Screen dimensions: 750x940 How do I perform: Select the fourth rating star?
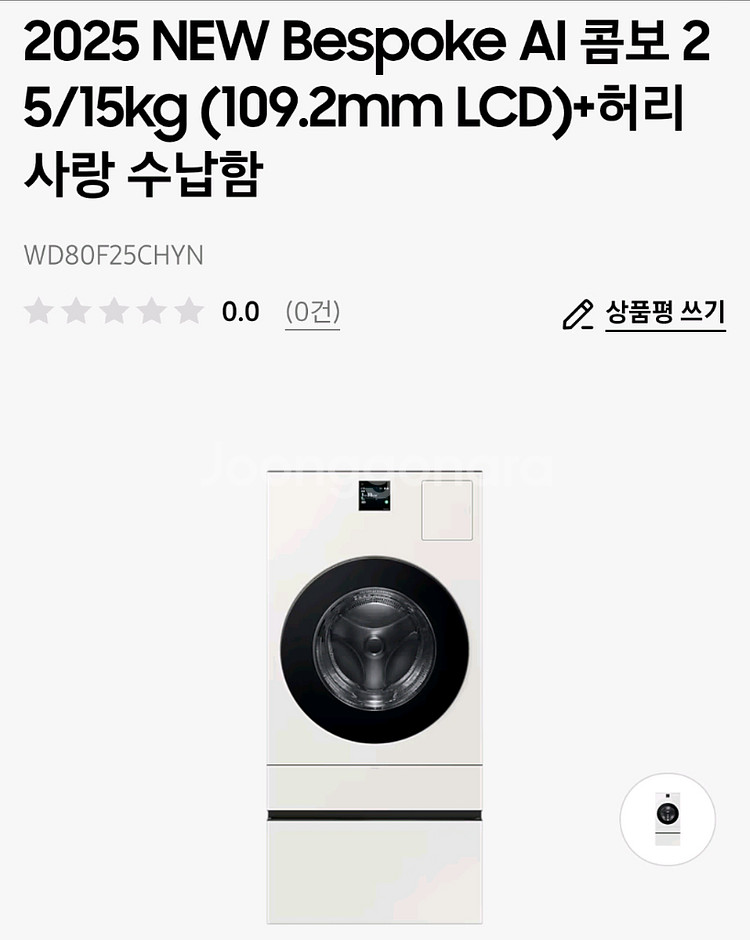tap(151, 309)
